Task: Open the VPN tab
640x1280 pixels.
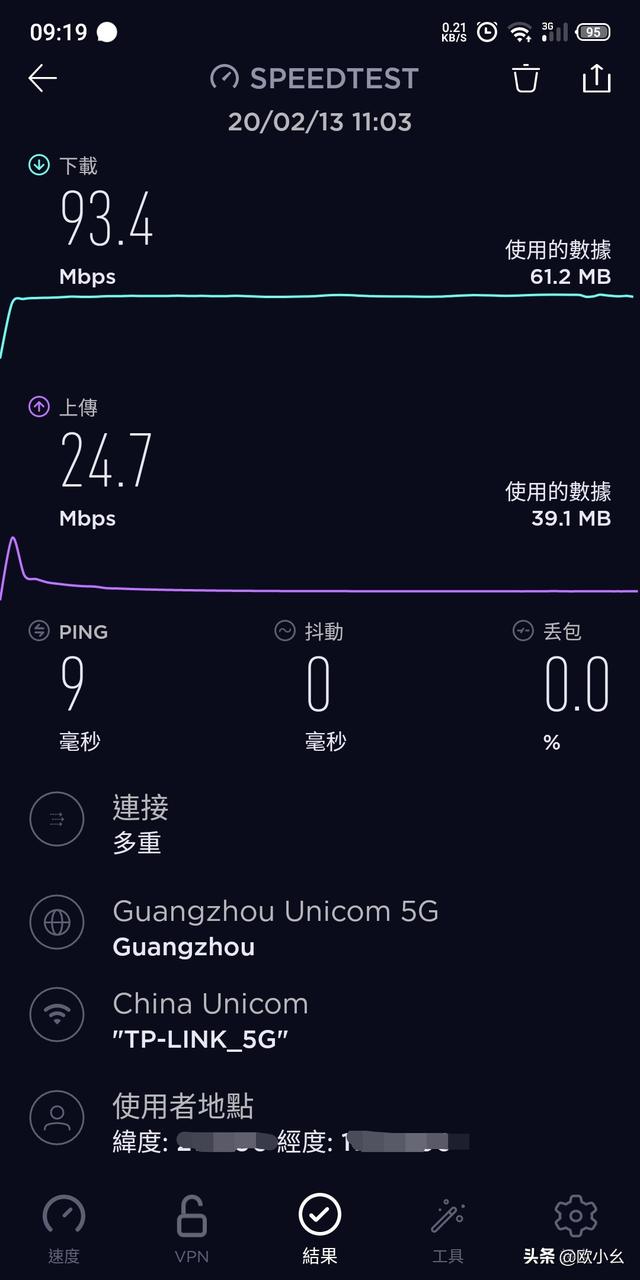Action: coord(192,1230)
